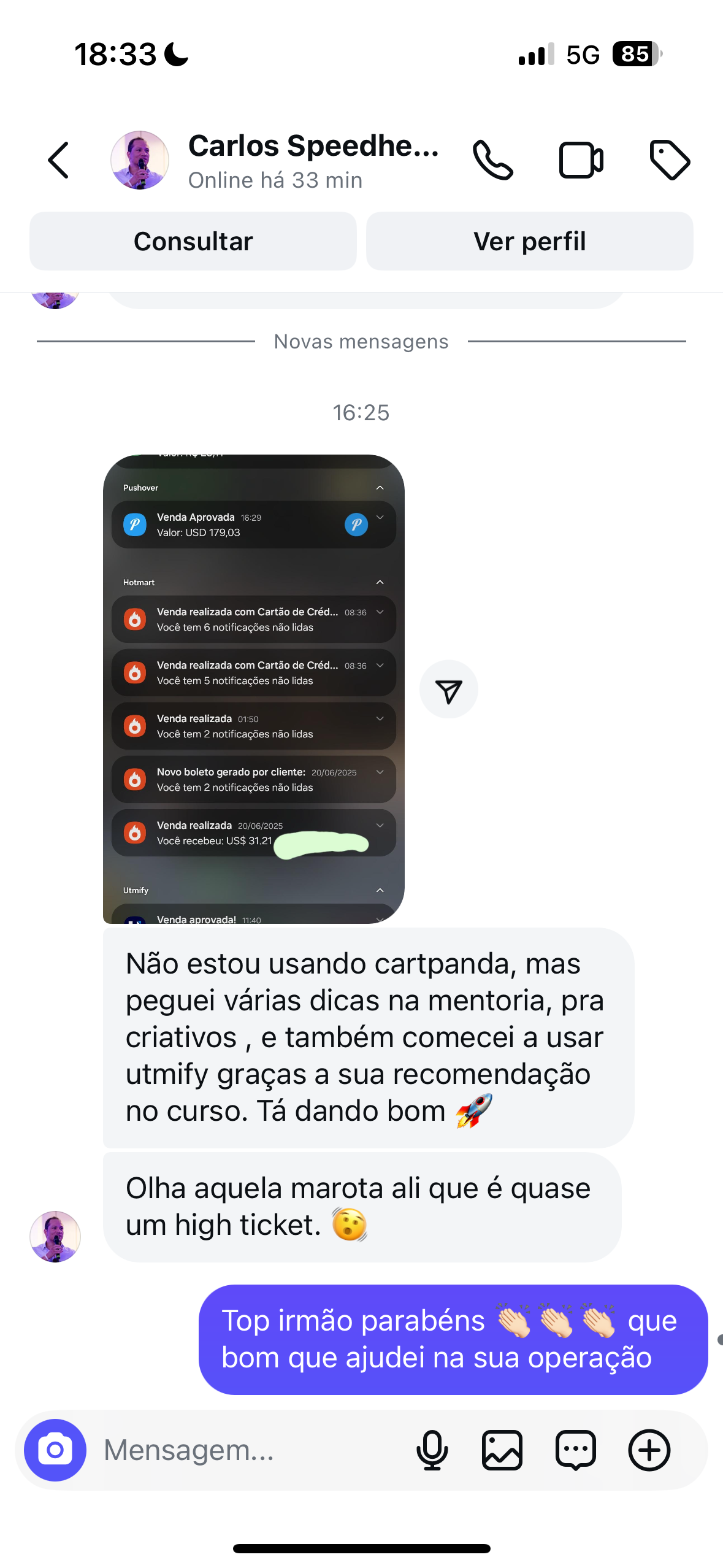Select the Ver perfil button
This screenshot has width=723, height=1568.
click(x=530, y=241)
